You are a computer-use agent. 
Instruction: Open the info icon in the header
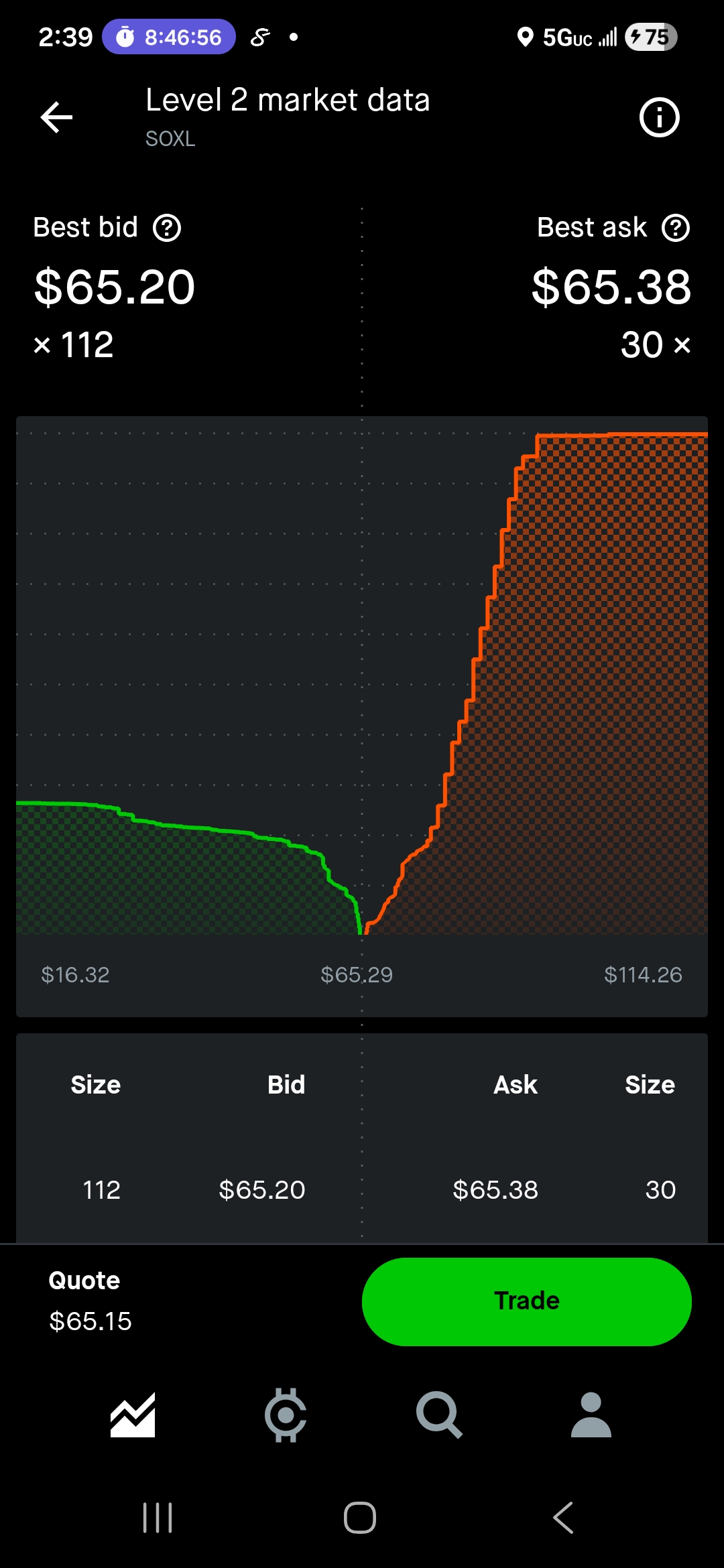(x=659, y=118)
